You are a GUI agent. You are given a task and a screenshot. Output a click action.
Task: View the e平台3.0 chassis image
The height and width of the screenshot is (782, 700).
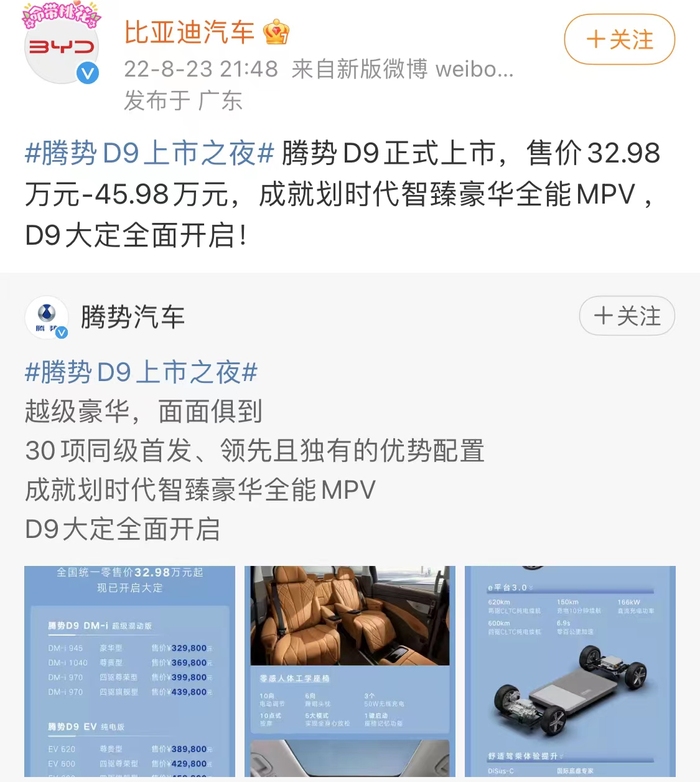tap(569, 672)
